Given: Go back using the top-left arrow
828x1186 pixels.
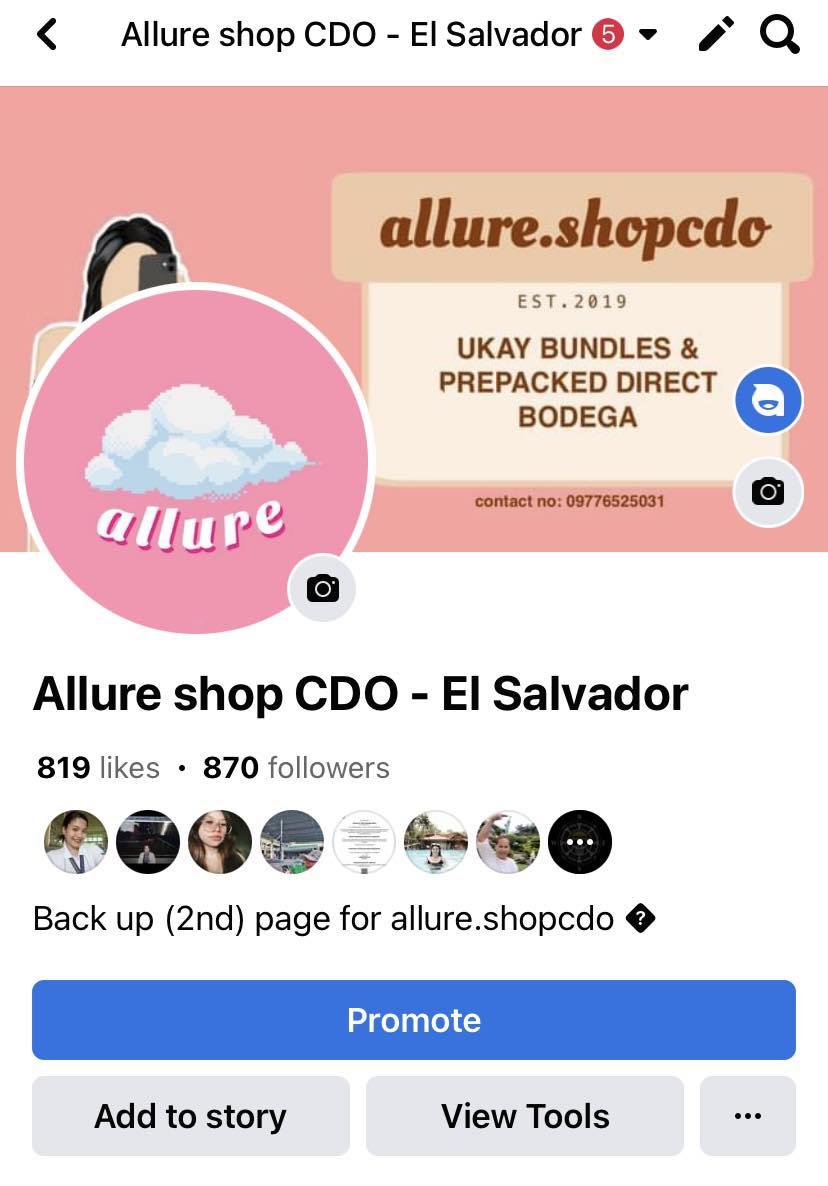Looking at the screenshot, I should coord(47,36).
